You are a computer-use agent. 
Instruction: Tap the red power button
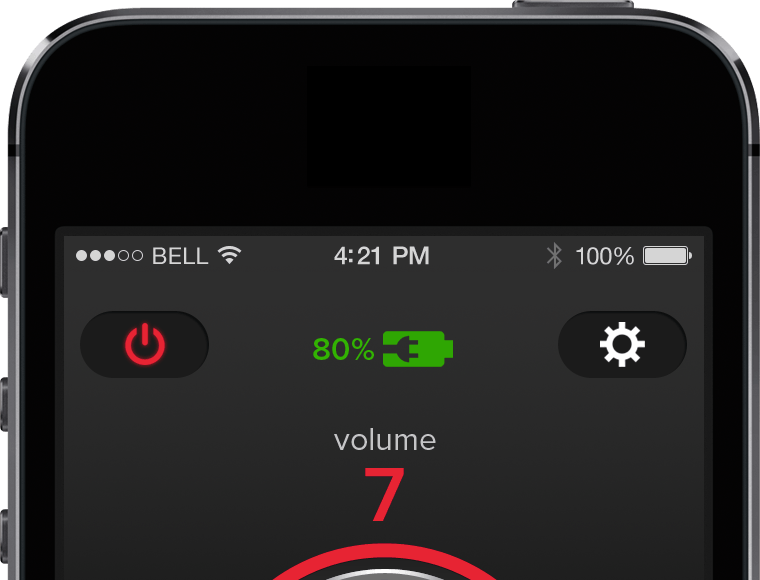[145, 345]
